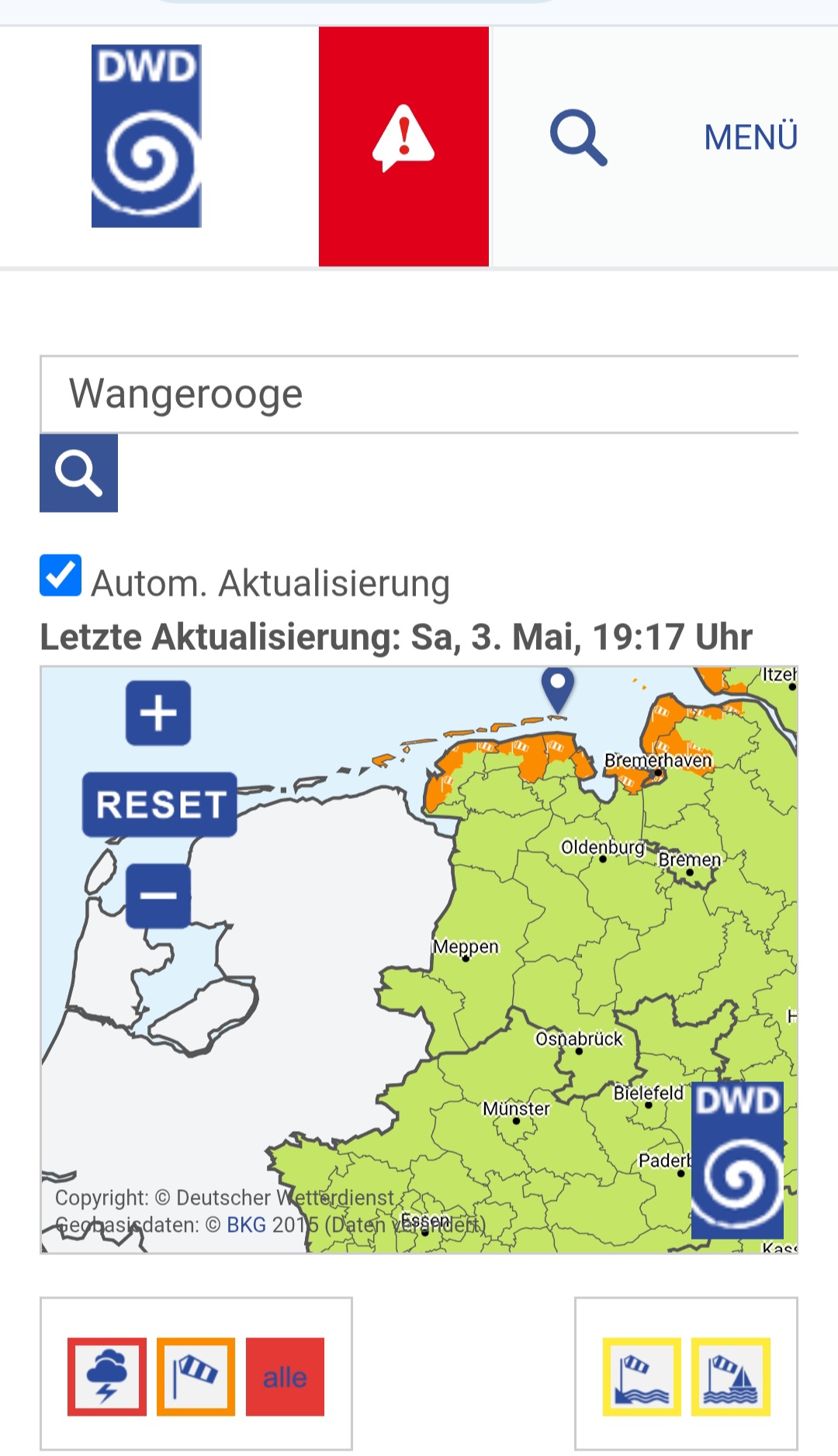Zoom in on the map
Viewport: 838px width, 1456px height.
(158, 713)
